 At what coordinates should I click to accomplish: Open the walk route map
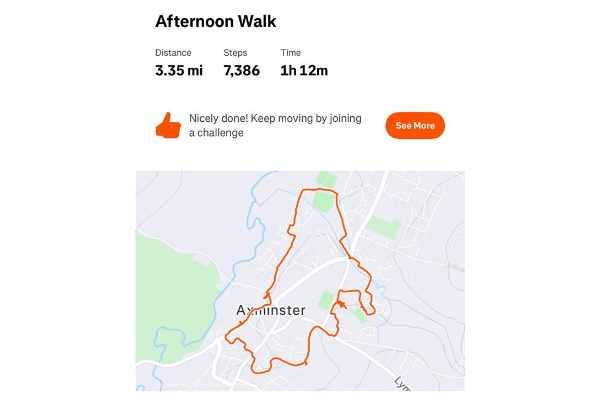coord(300,280)
